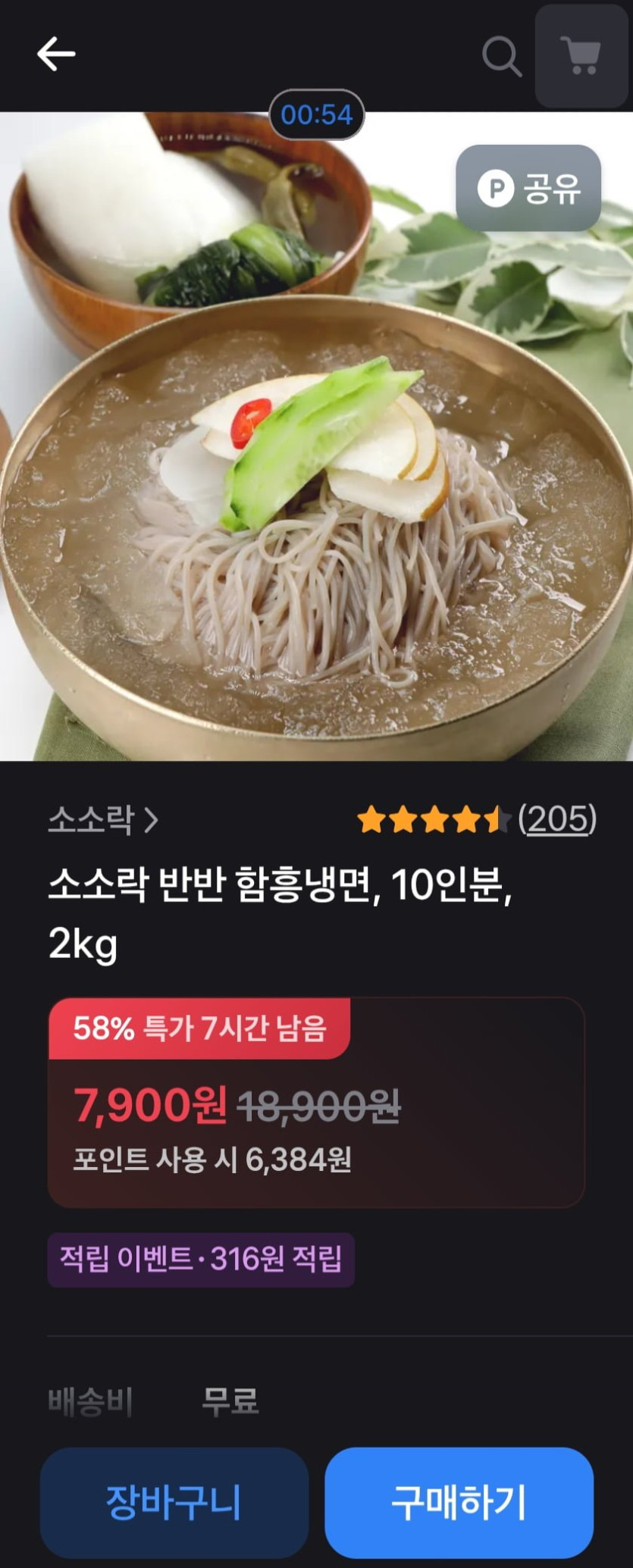
Task: Open the shopping cart icon
Action: [x=581, y=56]
